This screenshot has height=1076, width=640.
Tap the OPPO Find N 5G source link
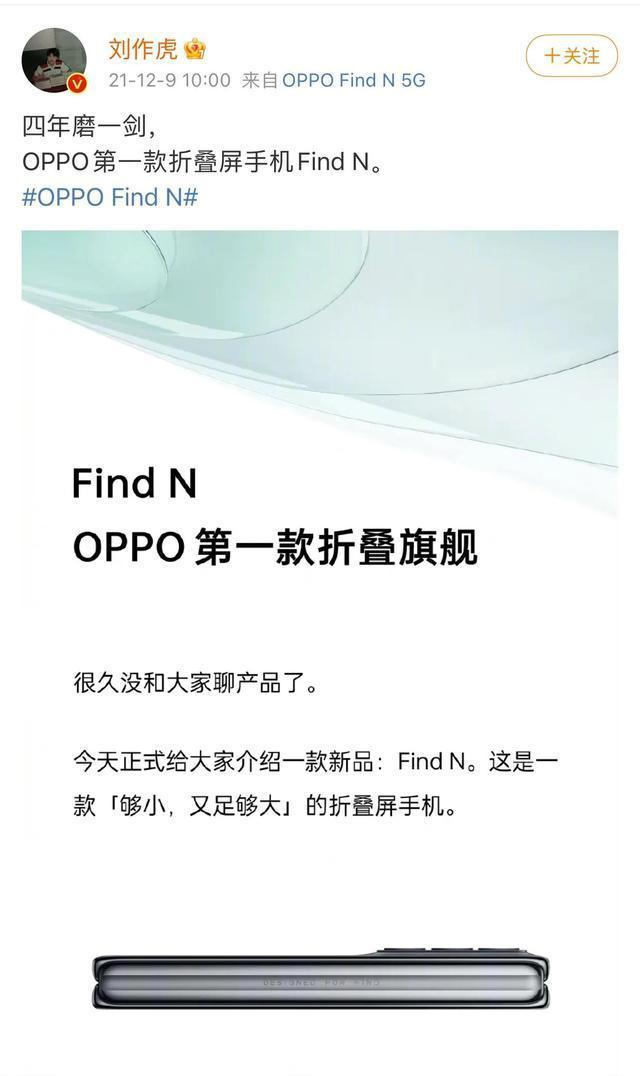(x=354, y=80)
